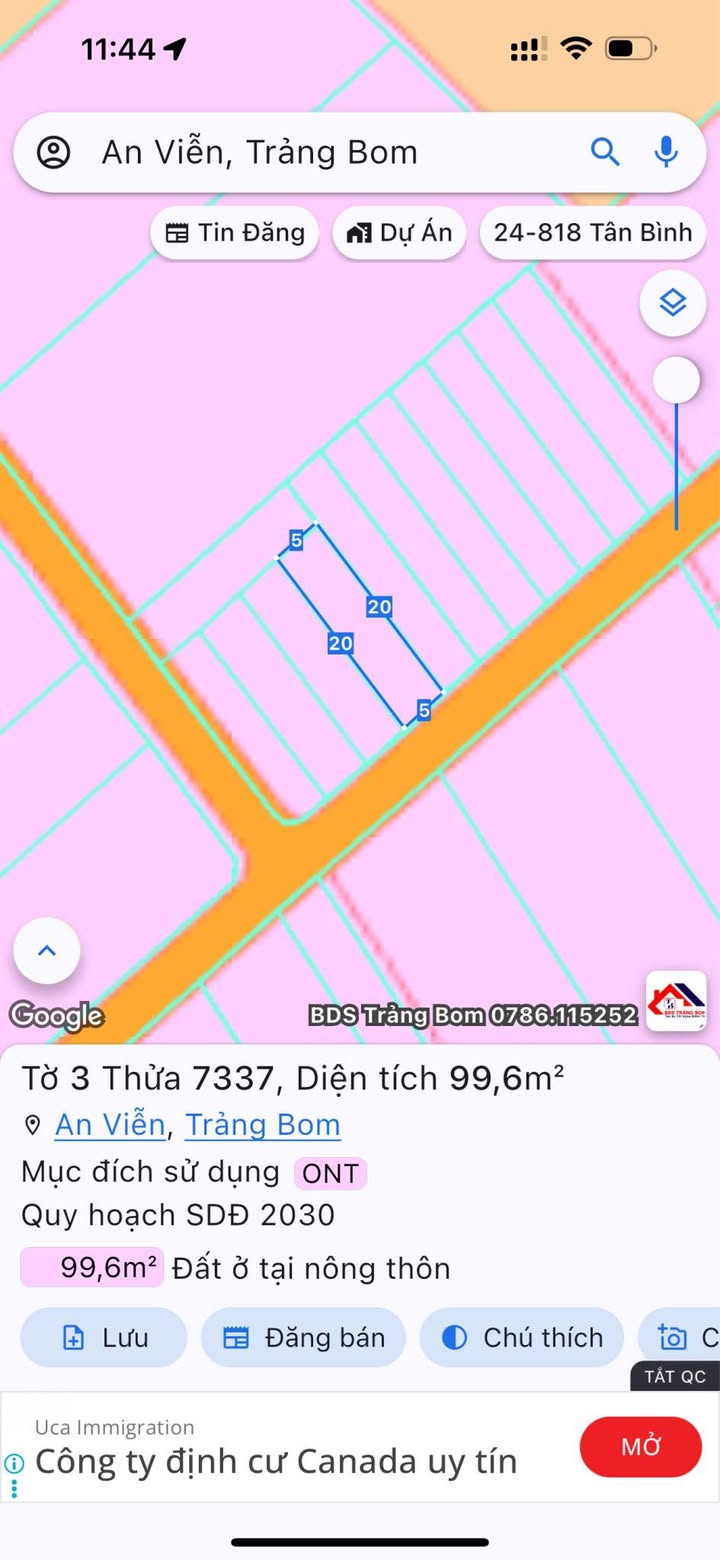Open the Trảng Bom link
The image size is (720, 1560).
[x=262, y=1125]
